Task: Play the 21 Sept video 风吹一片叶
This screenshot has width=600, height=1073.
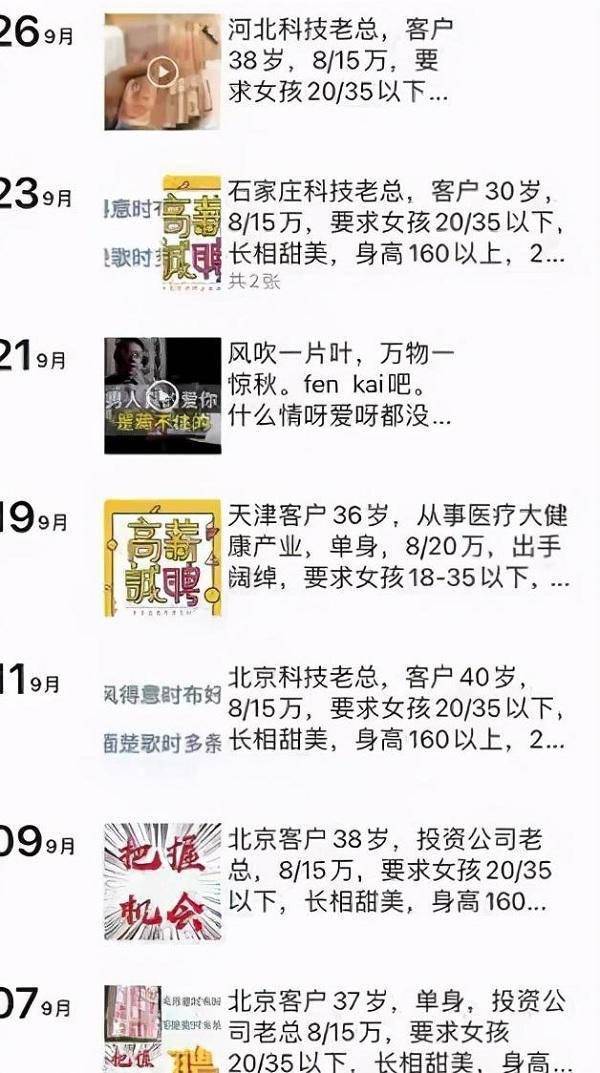Action: coord(164,395)
